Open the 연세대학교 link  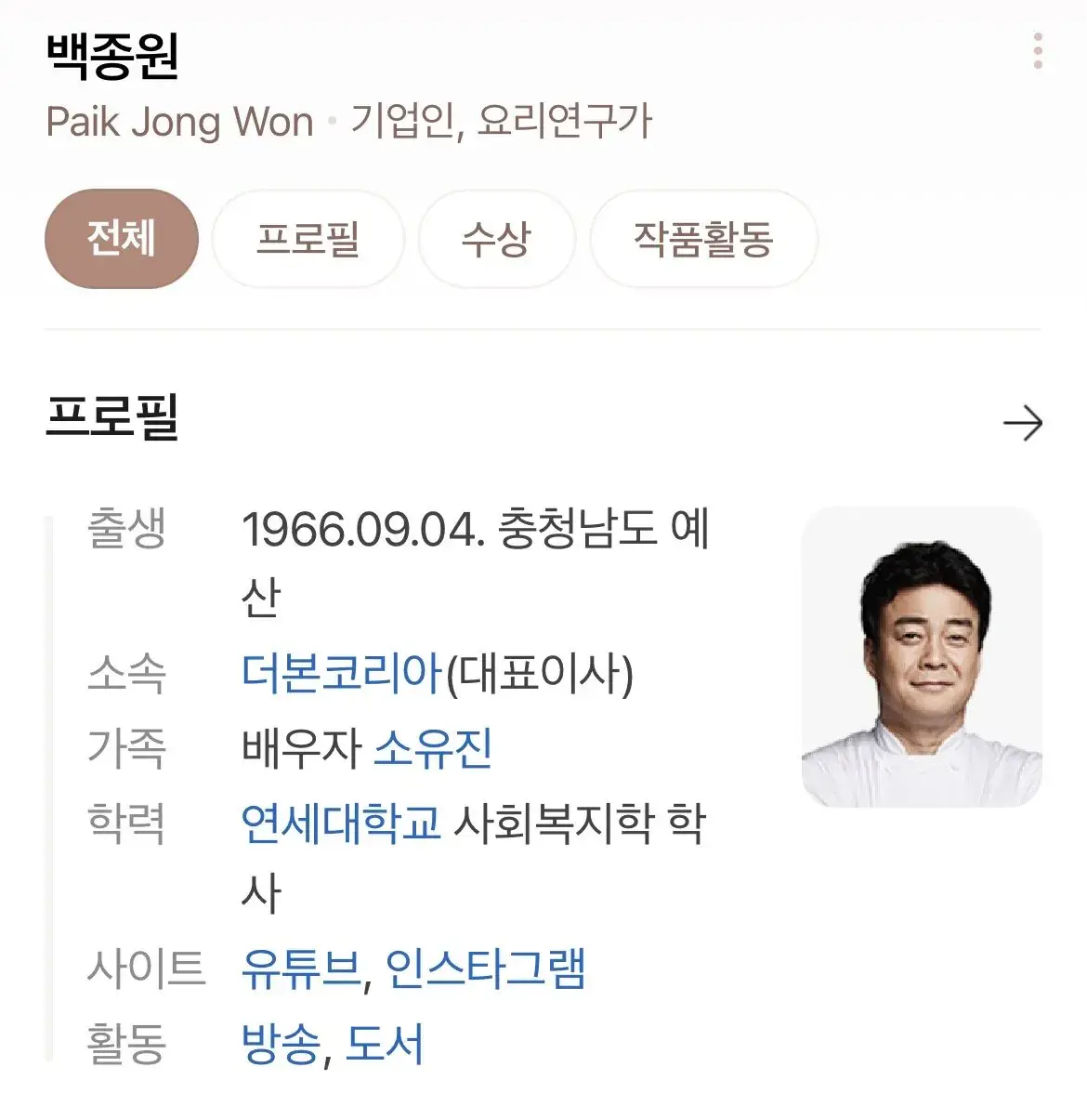click(341, 824)
